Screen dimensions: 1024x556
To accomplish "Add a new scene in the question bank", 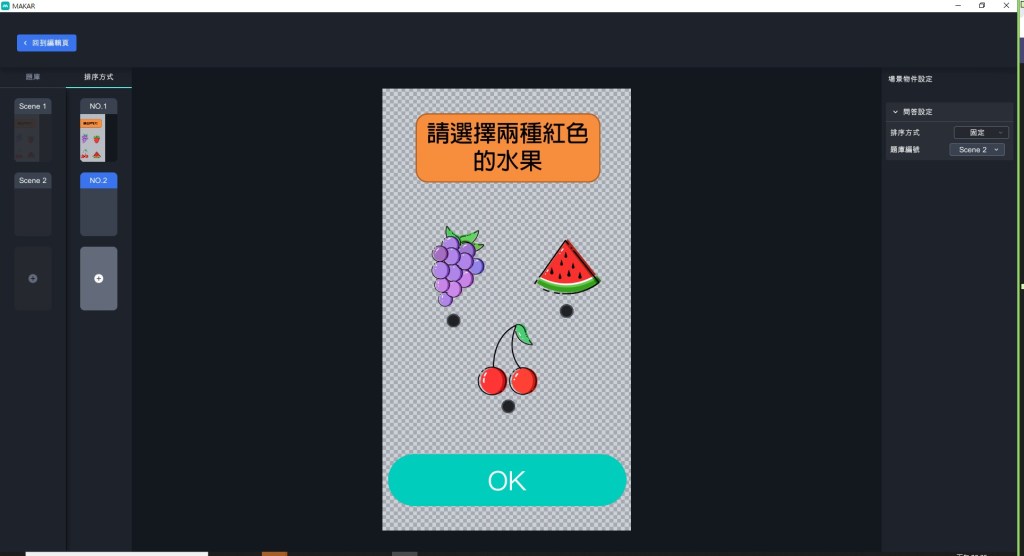I will pos(32,278).
